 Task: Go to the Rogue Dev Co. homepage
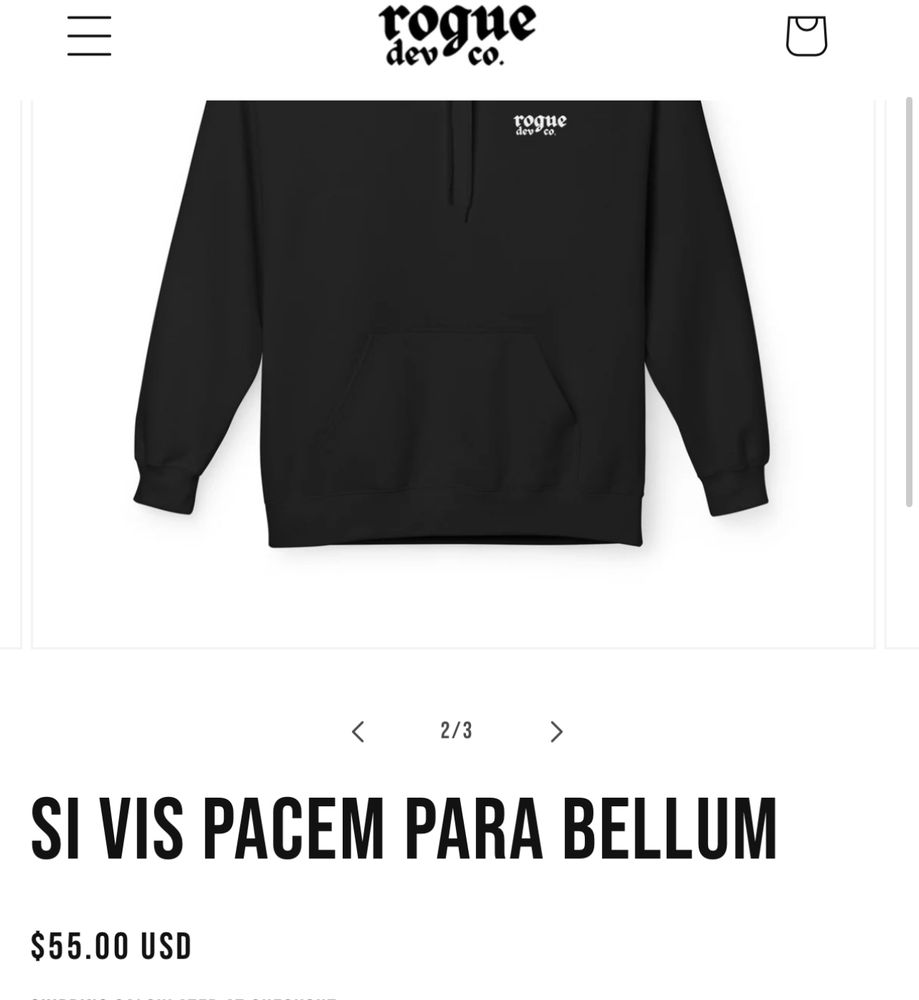pos(457,35)
